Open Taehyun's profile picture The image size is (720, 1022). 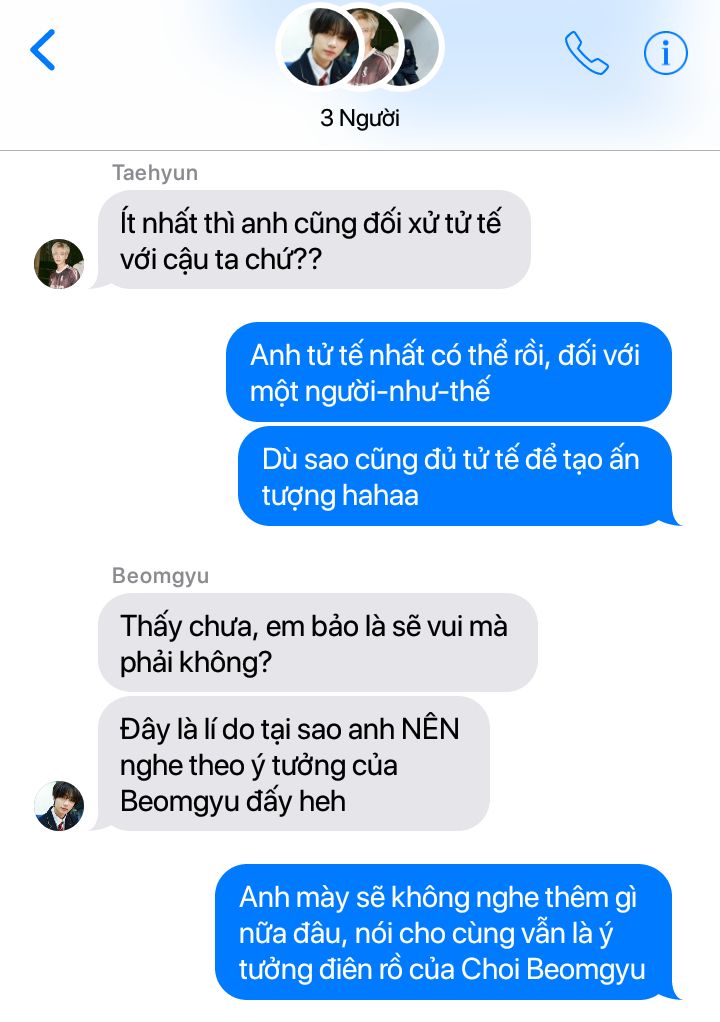(x=59, y=264)
